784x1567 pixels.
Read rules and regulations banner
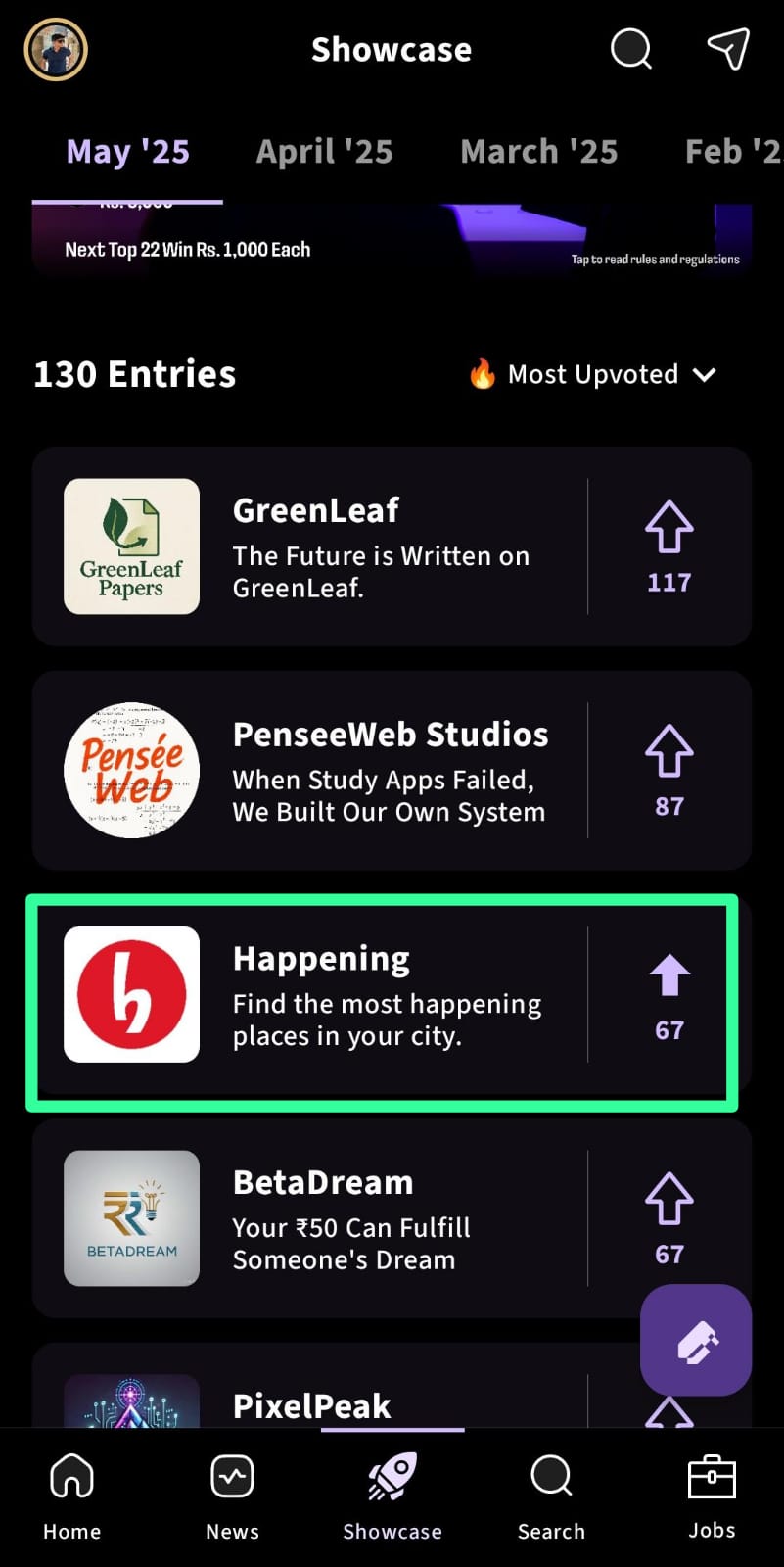click(655, 260)
